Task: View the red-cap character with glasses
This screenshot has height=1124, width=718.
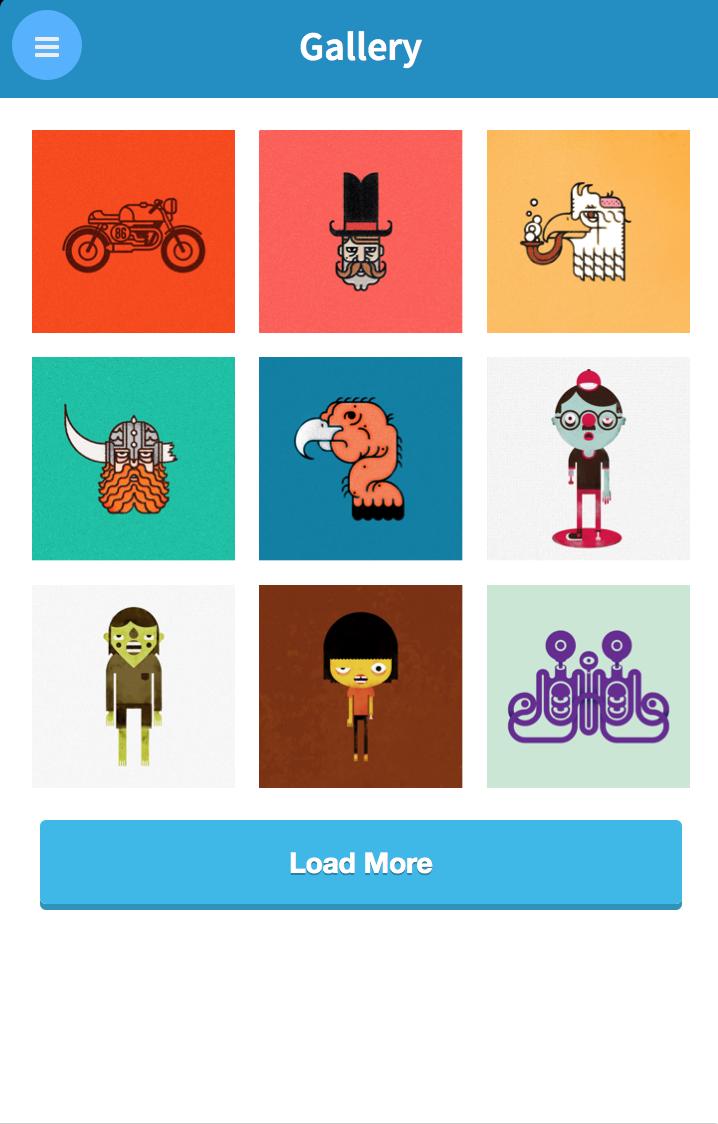Action: [588, 458]
